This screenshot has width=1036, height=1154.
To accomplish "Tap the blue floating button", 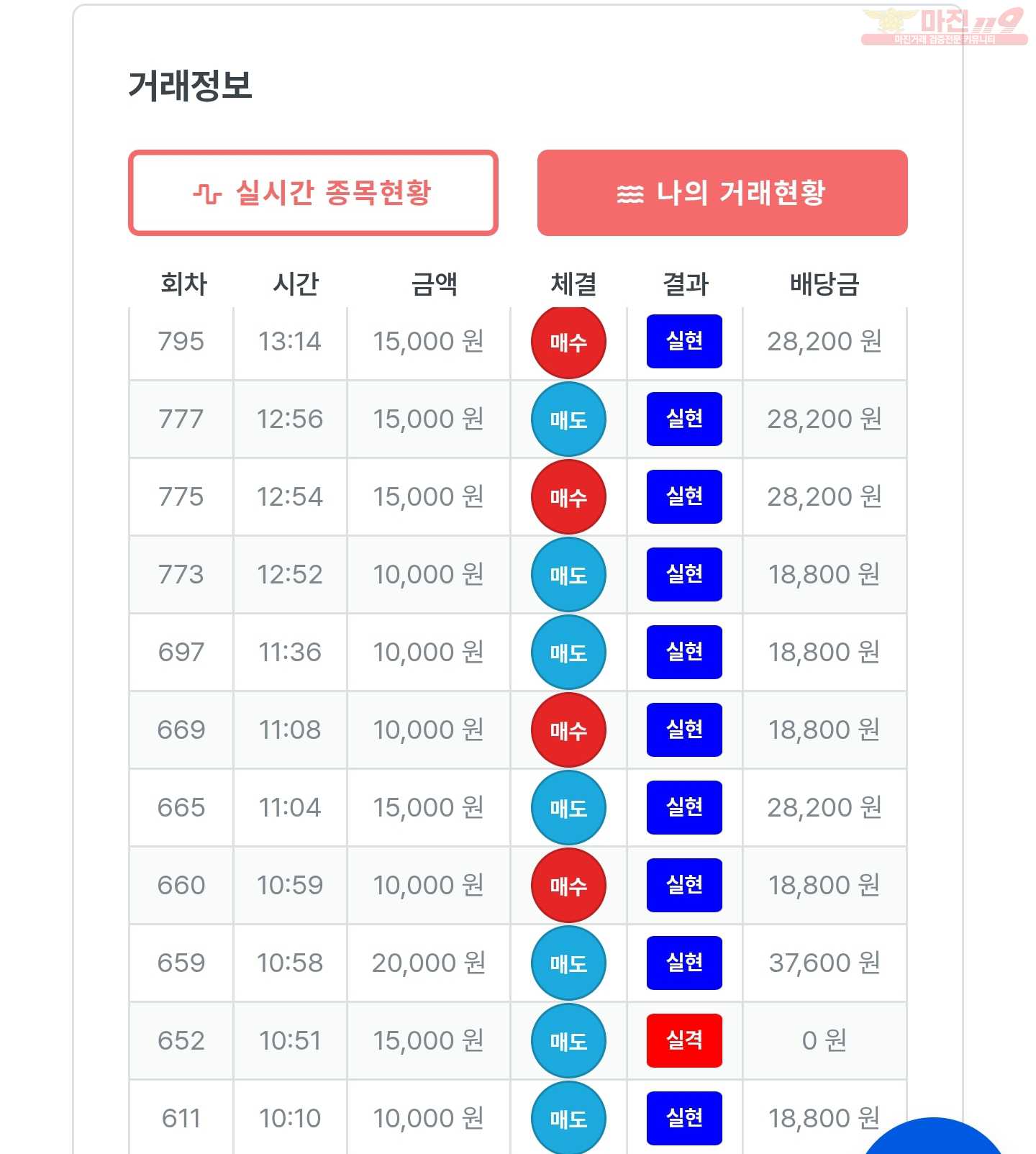I will point(932,1139).
